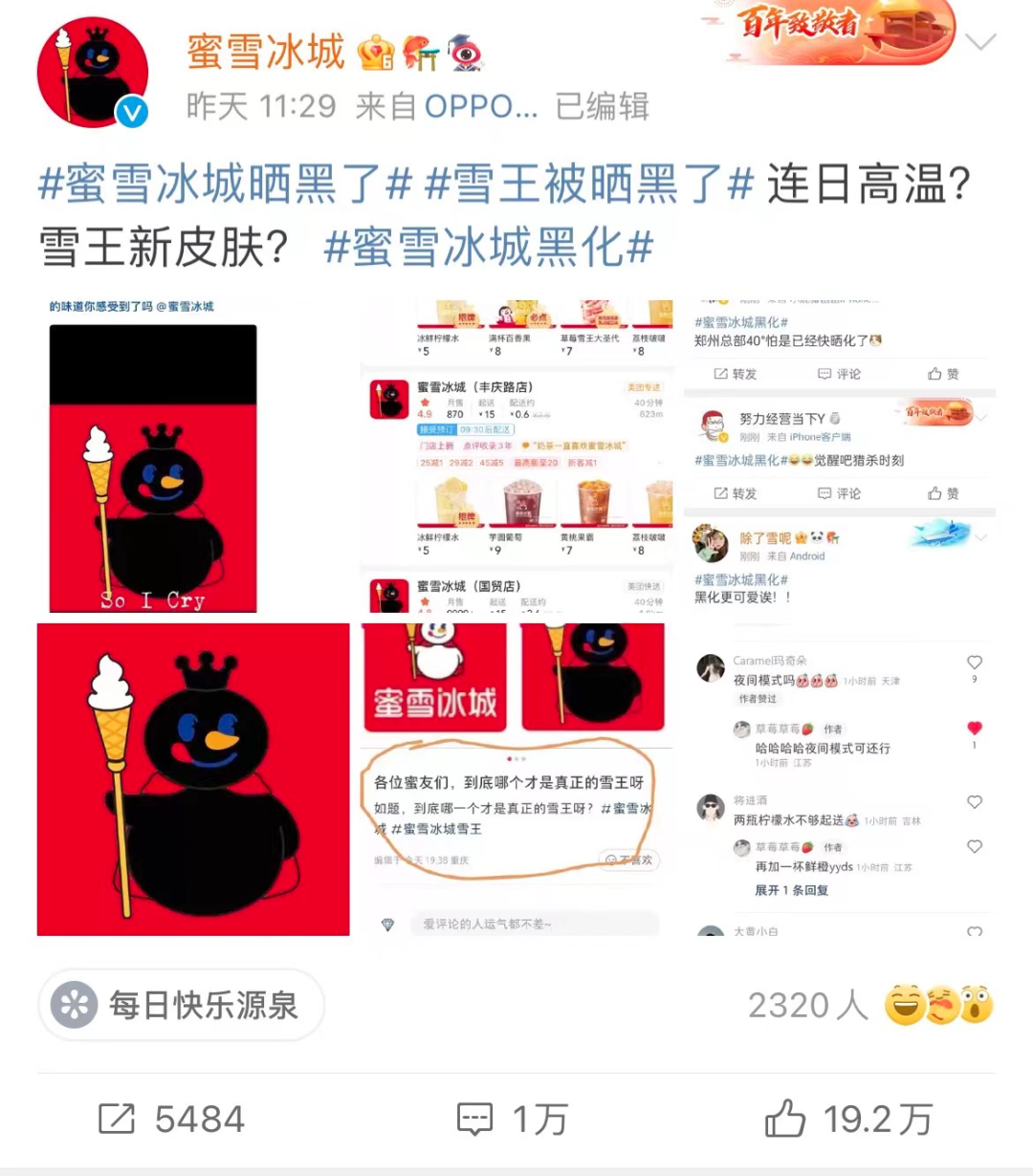View the 夜间模式吗 comments image

(x=840, y=779)
